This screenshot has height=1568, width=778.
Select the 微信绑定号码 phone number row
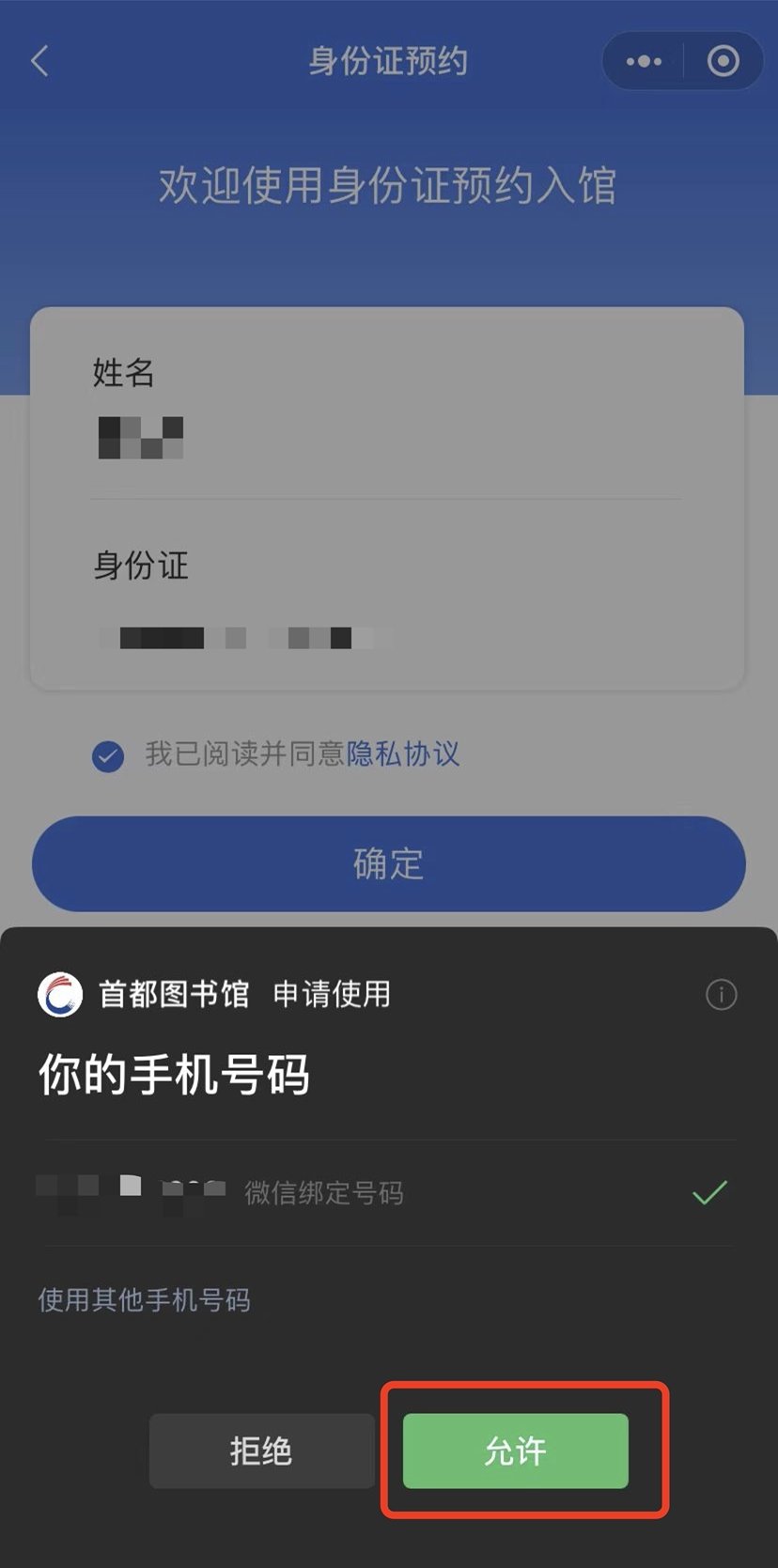[385, 1192]
